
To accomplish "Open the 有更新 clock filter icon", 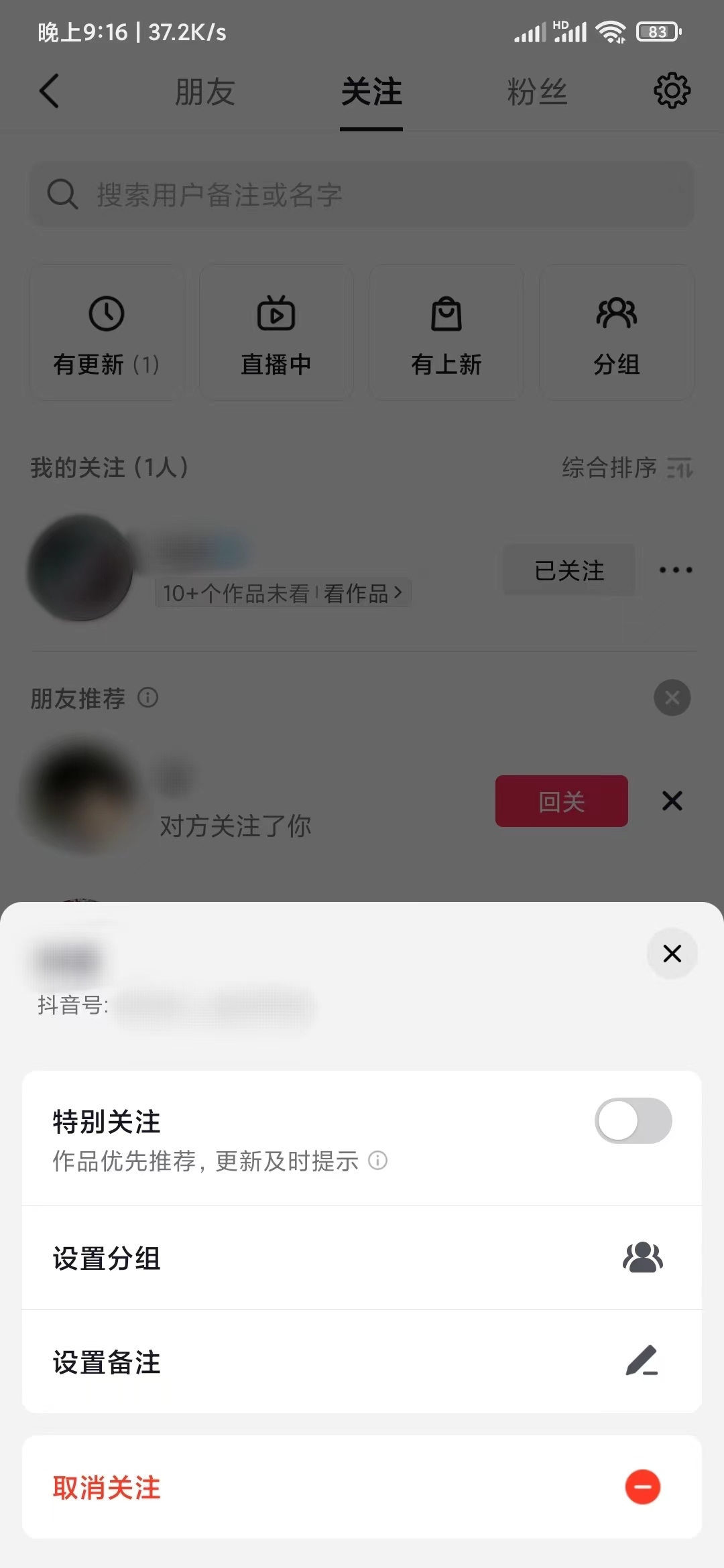I will [106, 312].
